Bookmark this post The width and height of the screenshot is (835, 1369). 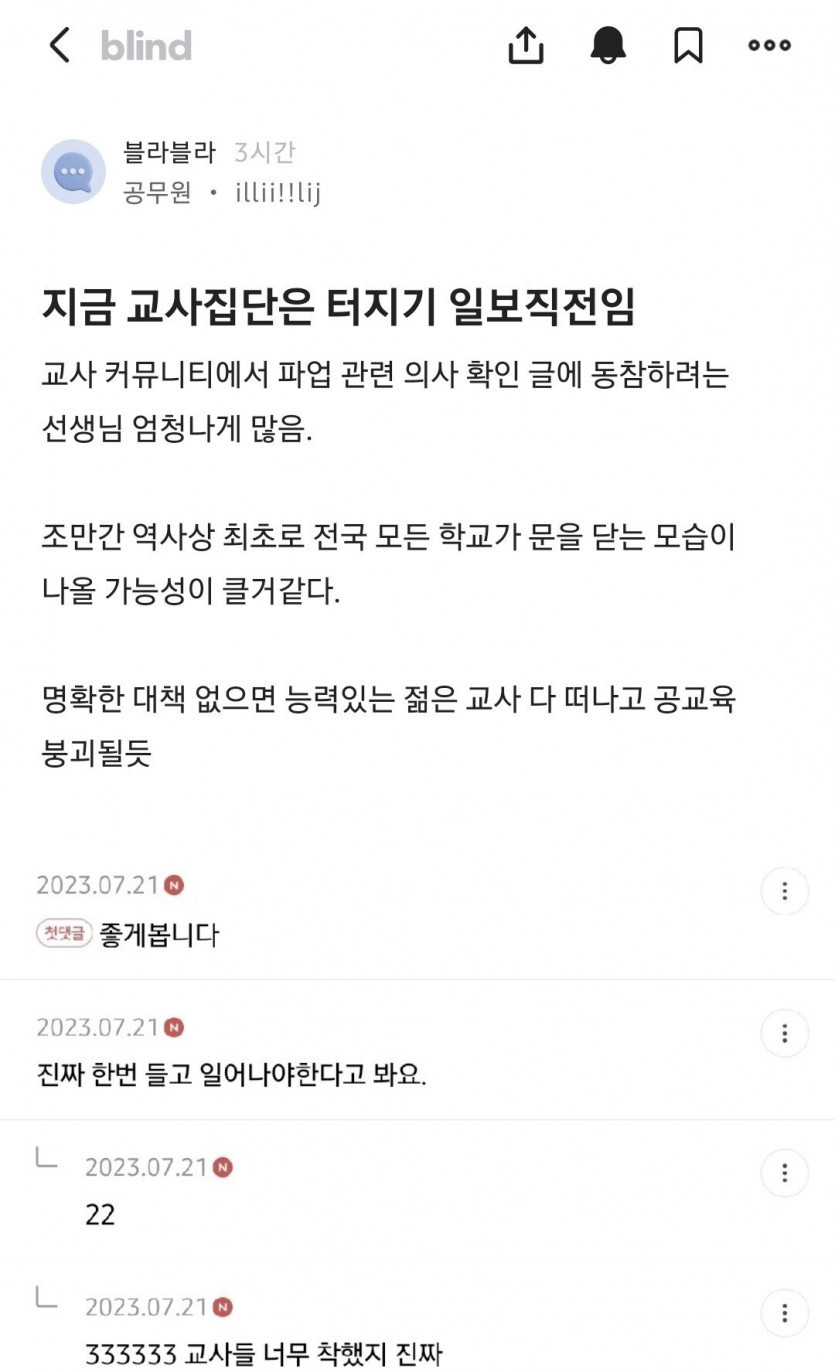pos(688,45)
